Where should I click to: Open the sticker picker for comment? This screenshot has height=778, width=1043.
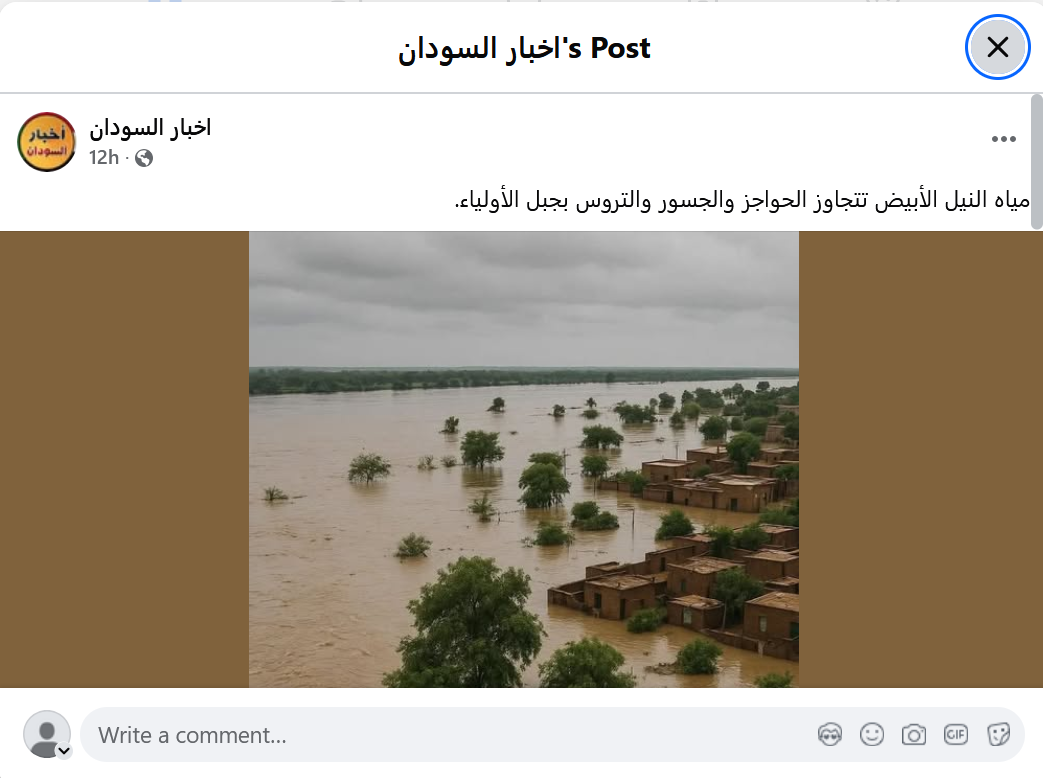click(x=998, y=735)
